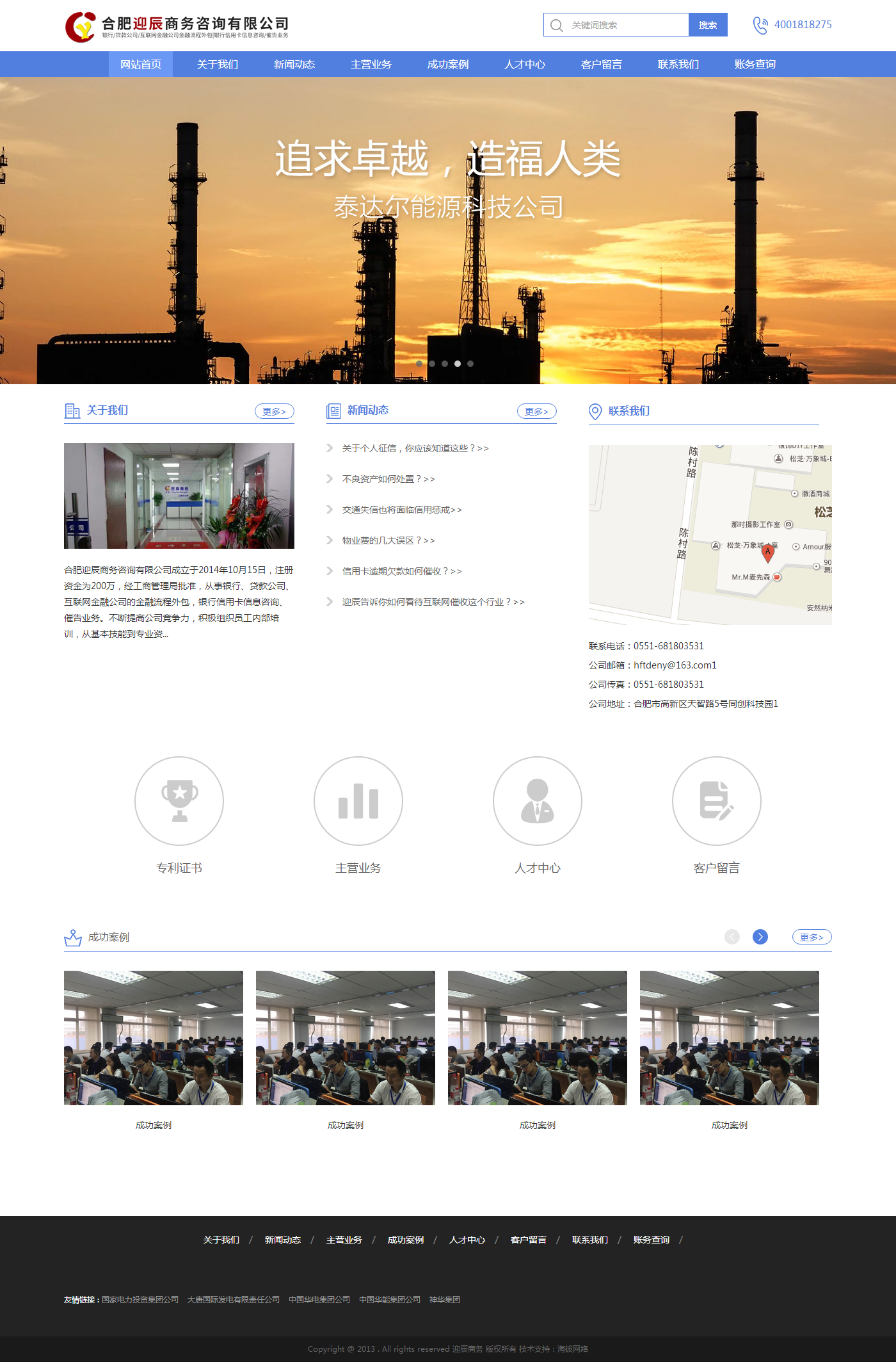Open footer friendly link 中国华电集团公司

pyautogui.click(x=319, y=1299)
